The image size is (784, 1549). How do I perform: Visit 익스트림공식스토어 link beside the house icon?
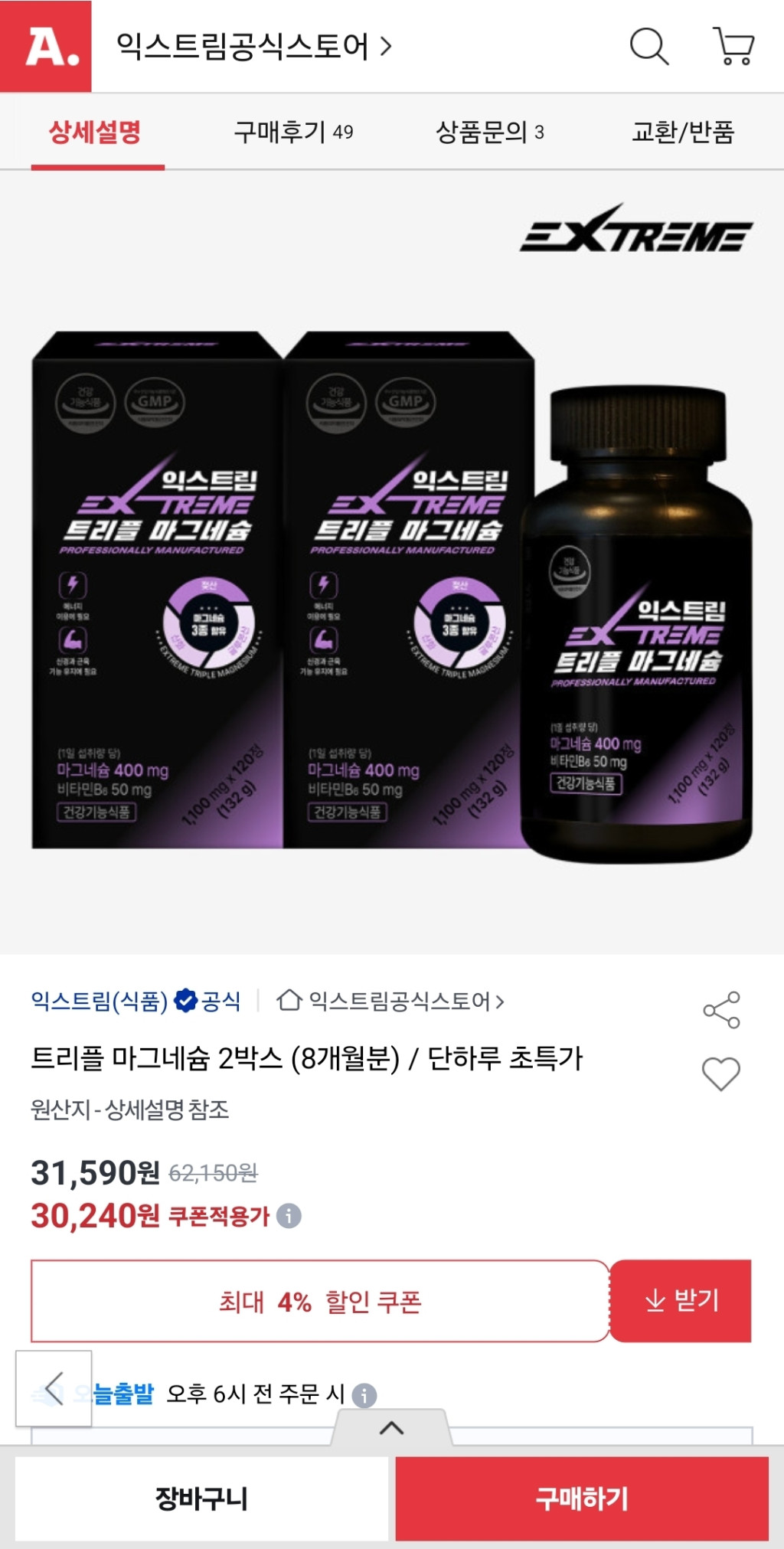coord(392,1001)
